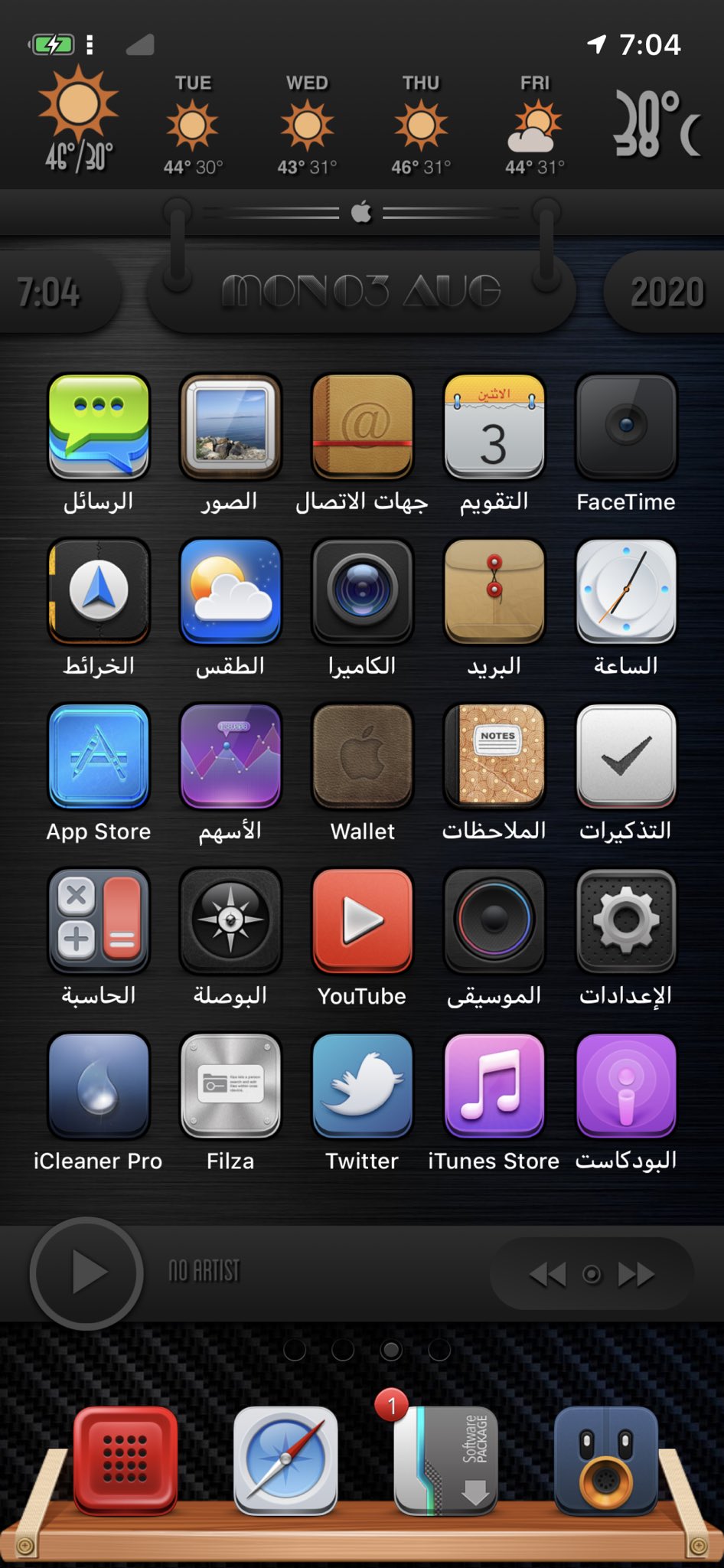Open FaceTime
724x1568 pixels.
click(626, 426)
